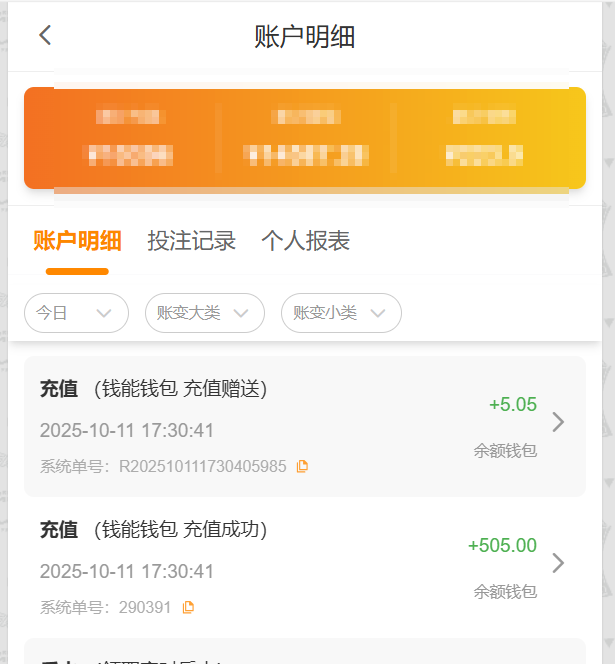Switch to the 投注记录 tab

coord(191,241)
